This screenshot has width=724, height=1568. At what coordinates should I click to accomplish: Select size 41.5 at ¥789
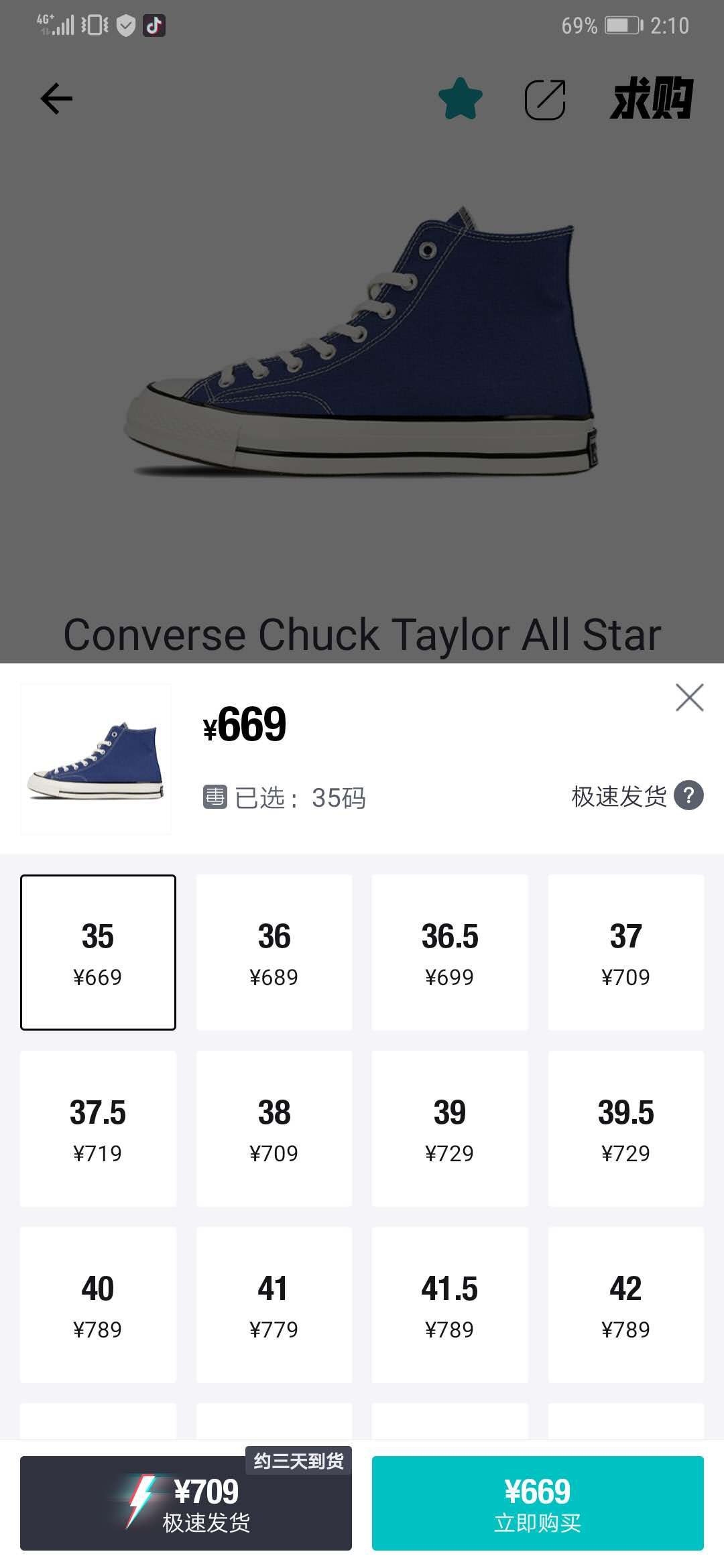pyautogui.click(x=450, y=1305)
